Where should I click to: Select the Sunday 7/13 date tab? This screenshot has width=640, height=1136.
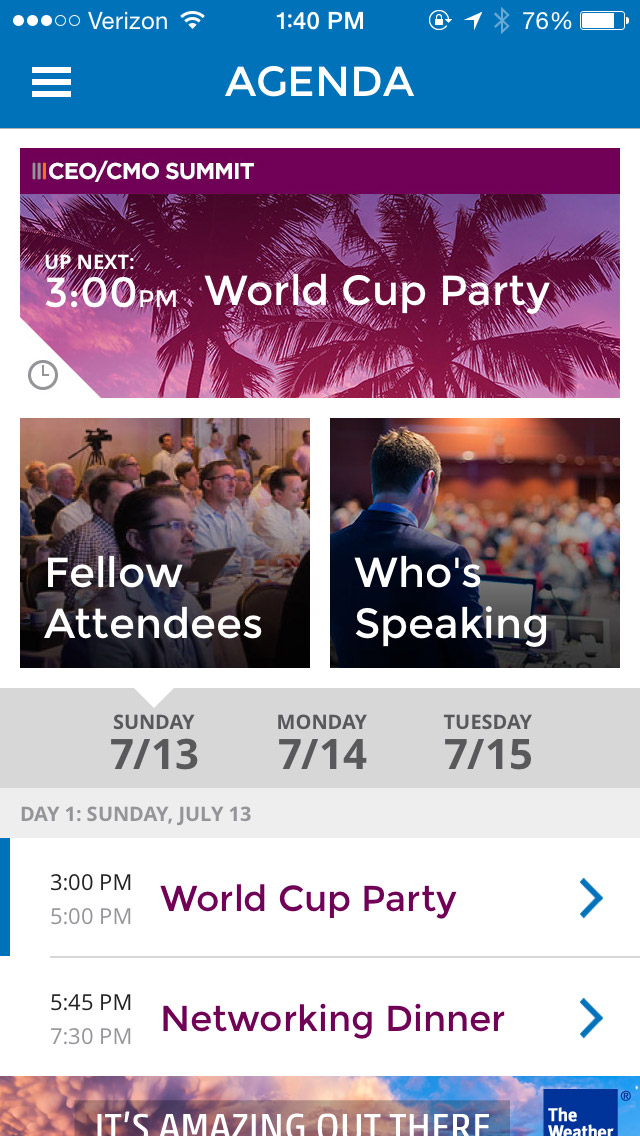pyautogui.click(x=154, y=743)
